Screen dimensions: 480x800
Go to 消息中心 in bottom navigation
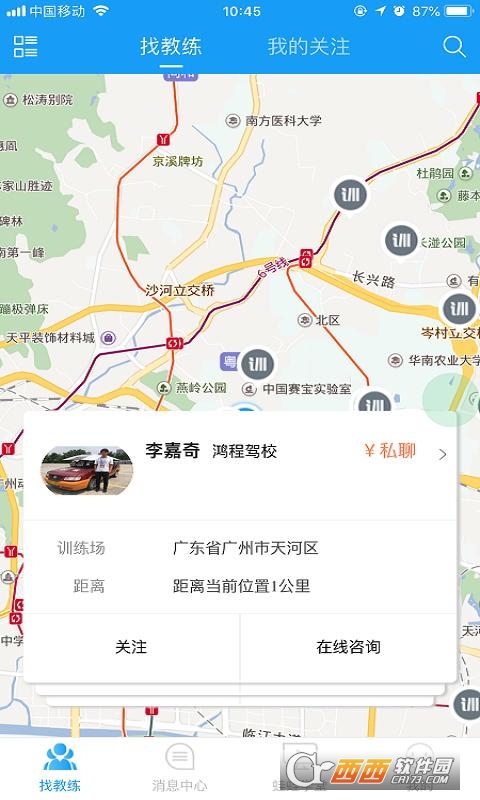(180, 767)
